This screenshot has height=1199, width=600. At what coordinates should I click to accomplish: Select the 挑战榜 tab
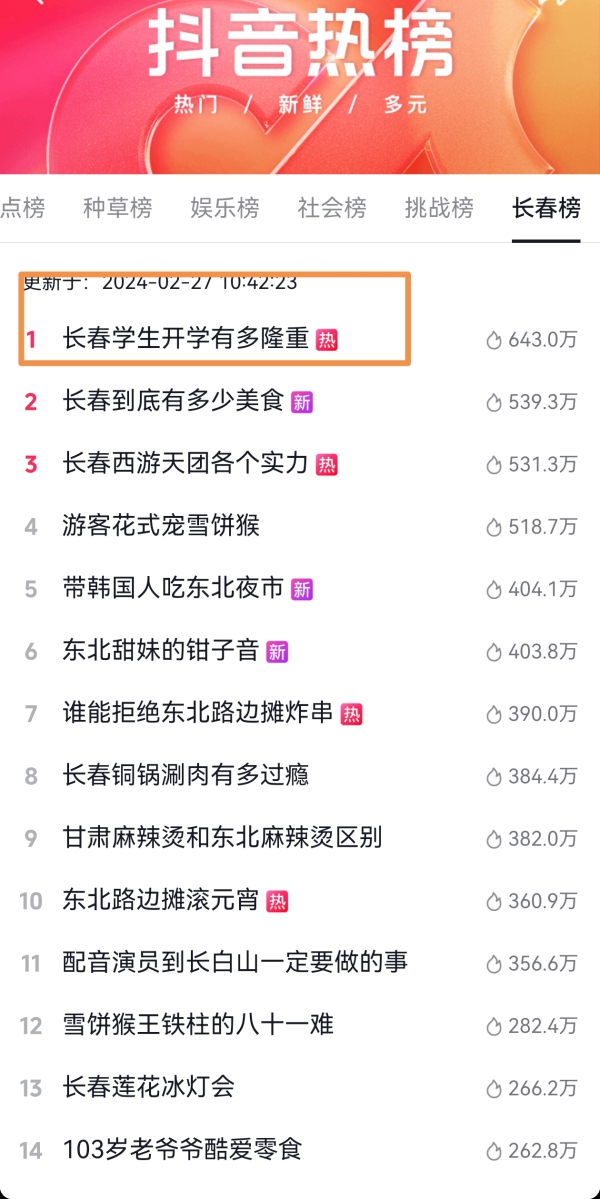point(439,208)
